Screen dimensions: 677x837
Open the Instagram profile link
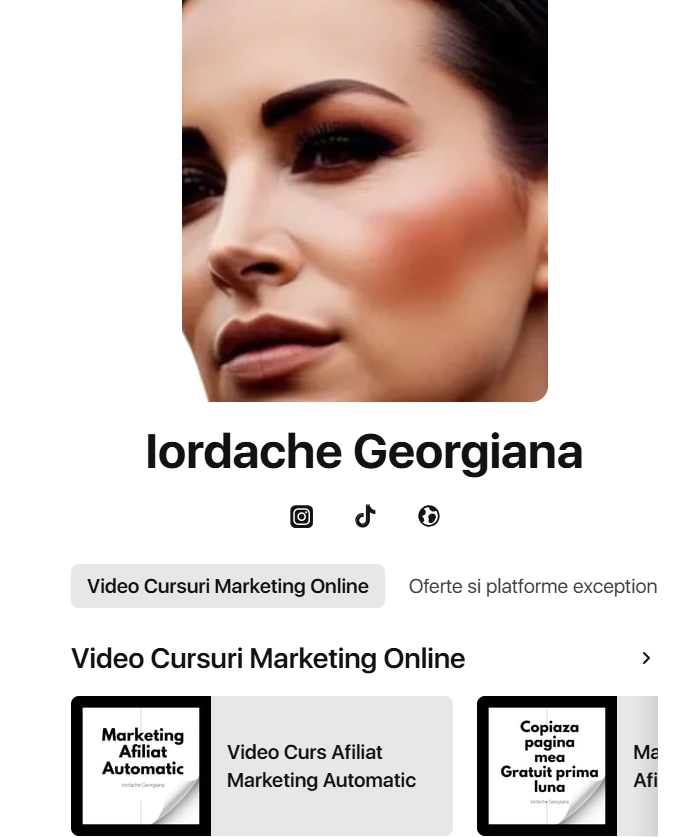[301, 516]
